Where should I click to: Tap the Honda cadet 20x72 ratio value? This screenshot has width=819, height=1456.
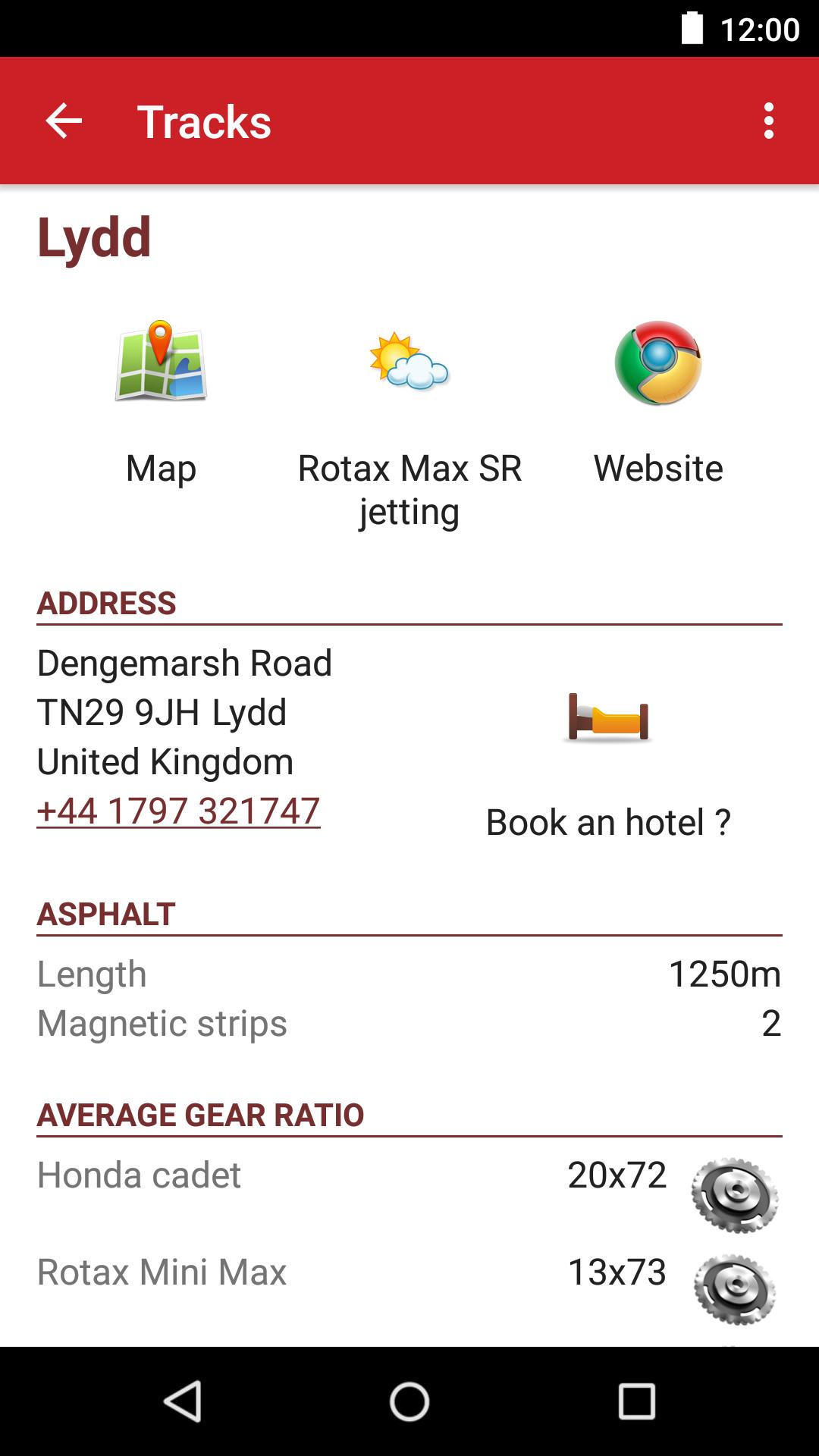[x=616, y=1175]
